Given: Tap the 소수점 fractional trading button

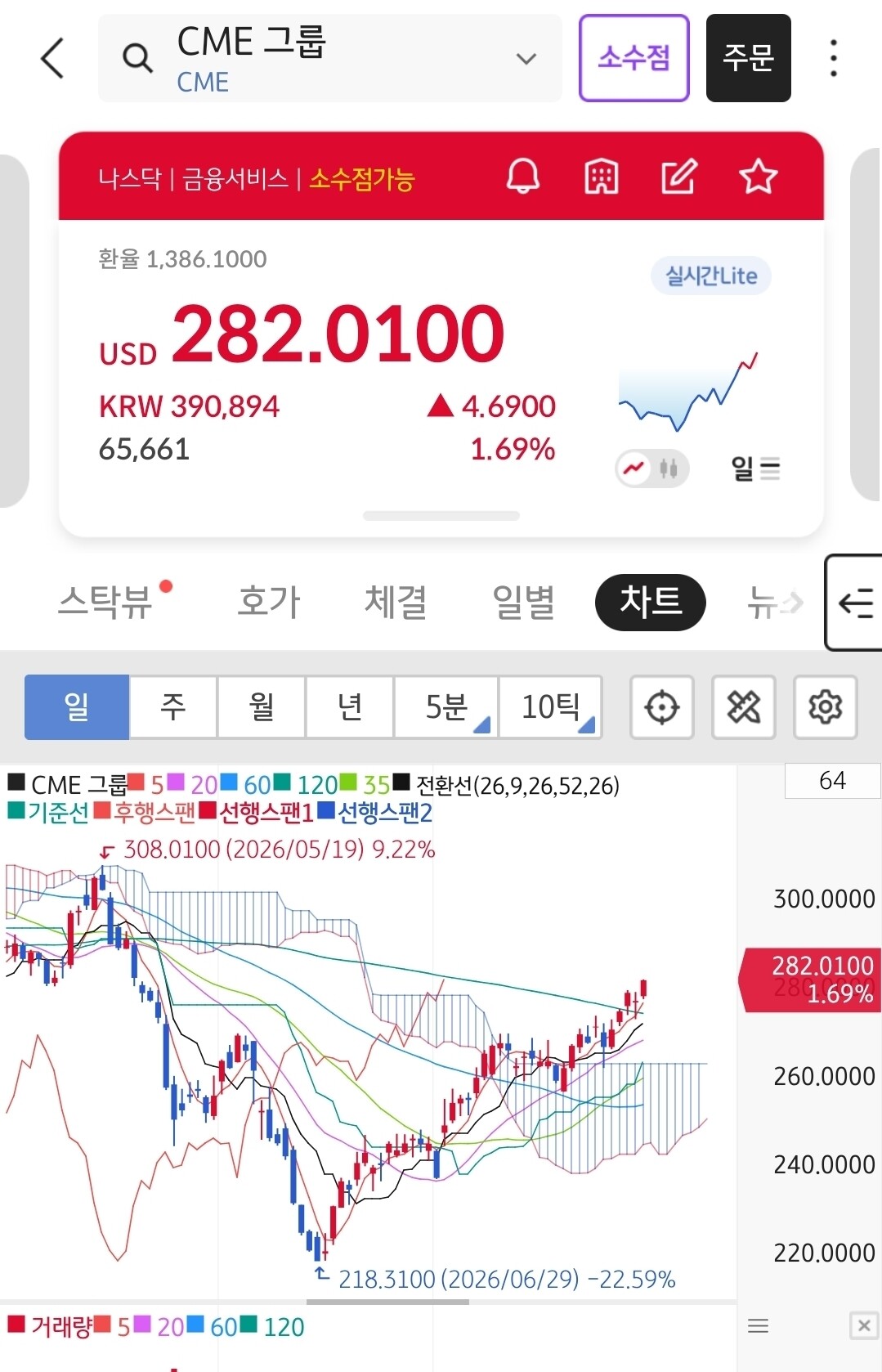Looking at the screenshot, I should tap(634, 58).
